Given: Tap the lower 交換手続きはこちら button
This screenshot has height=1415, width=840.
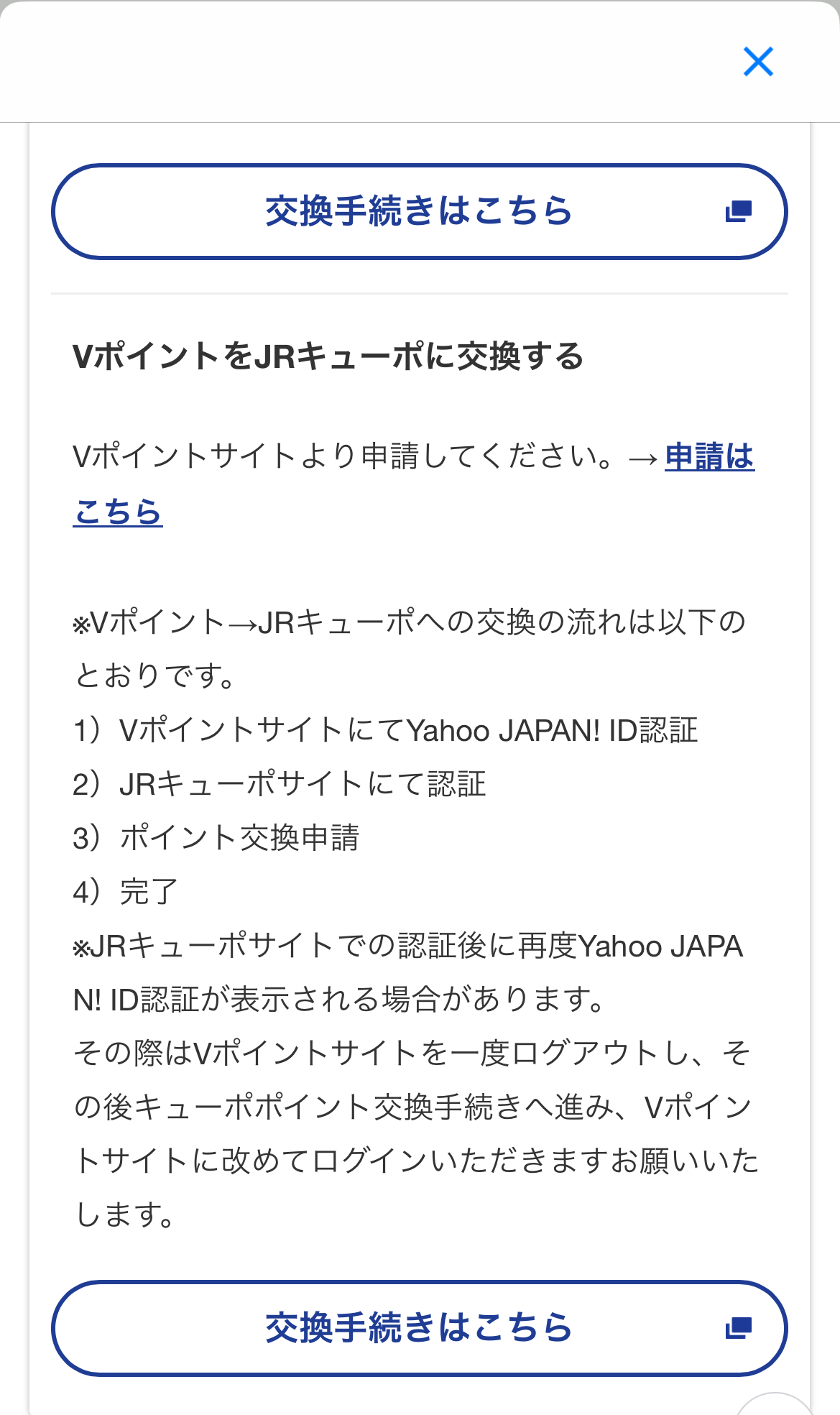Looking at the screenshot, I should 419,1327.
